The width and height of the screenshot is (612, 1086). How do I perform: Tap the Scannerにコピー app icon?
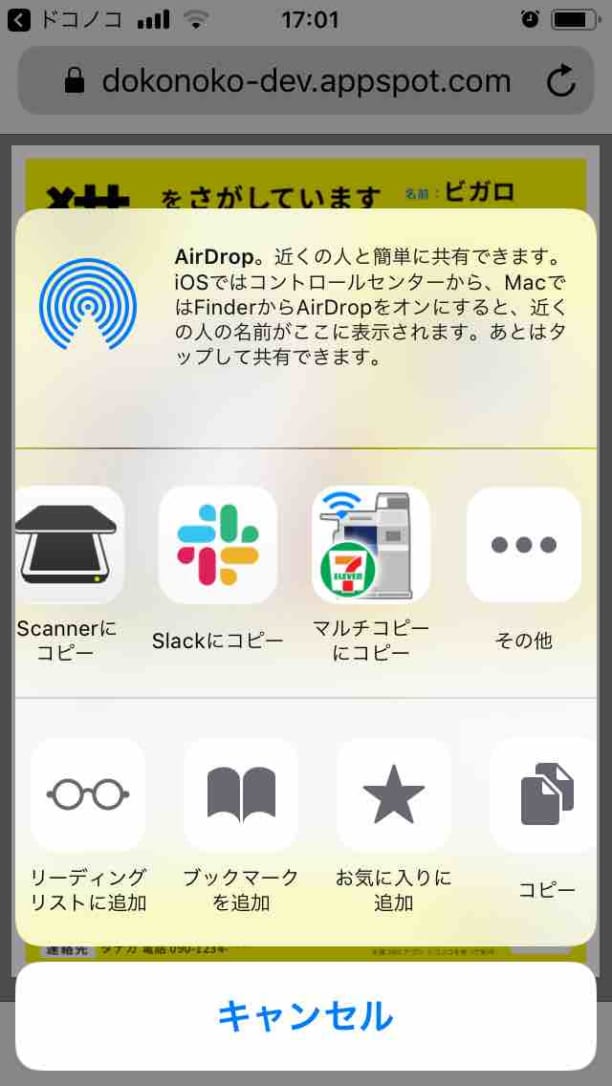(x=67, y=545)
